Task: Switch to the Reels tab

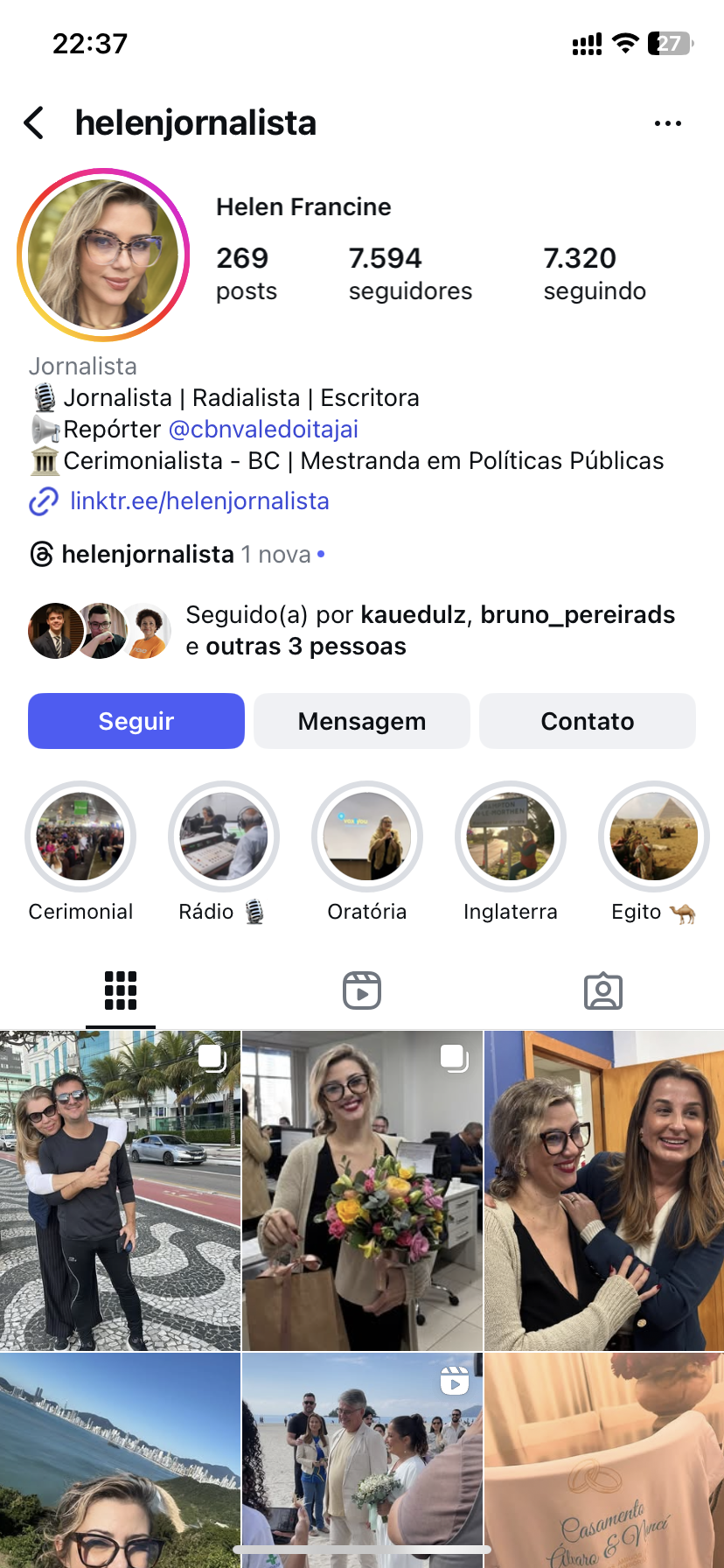Action: [x=362, y=991]
